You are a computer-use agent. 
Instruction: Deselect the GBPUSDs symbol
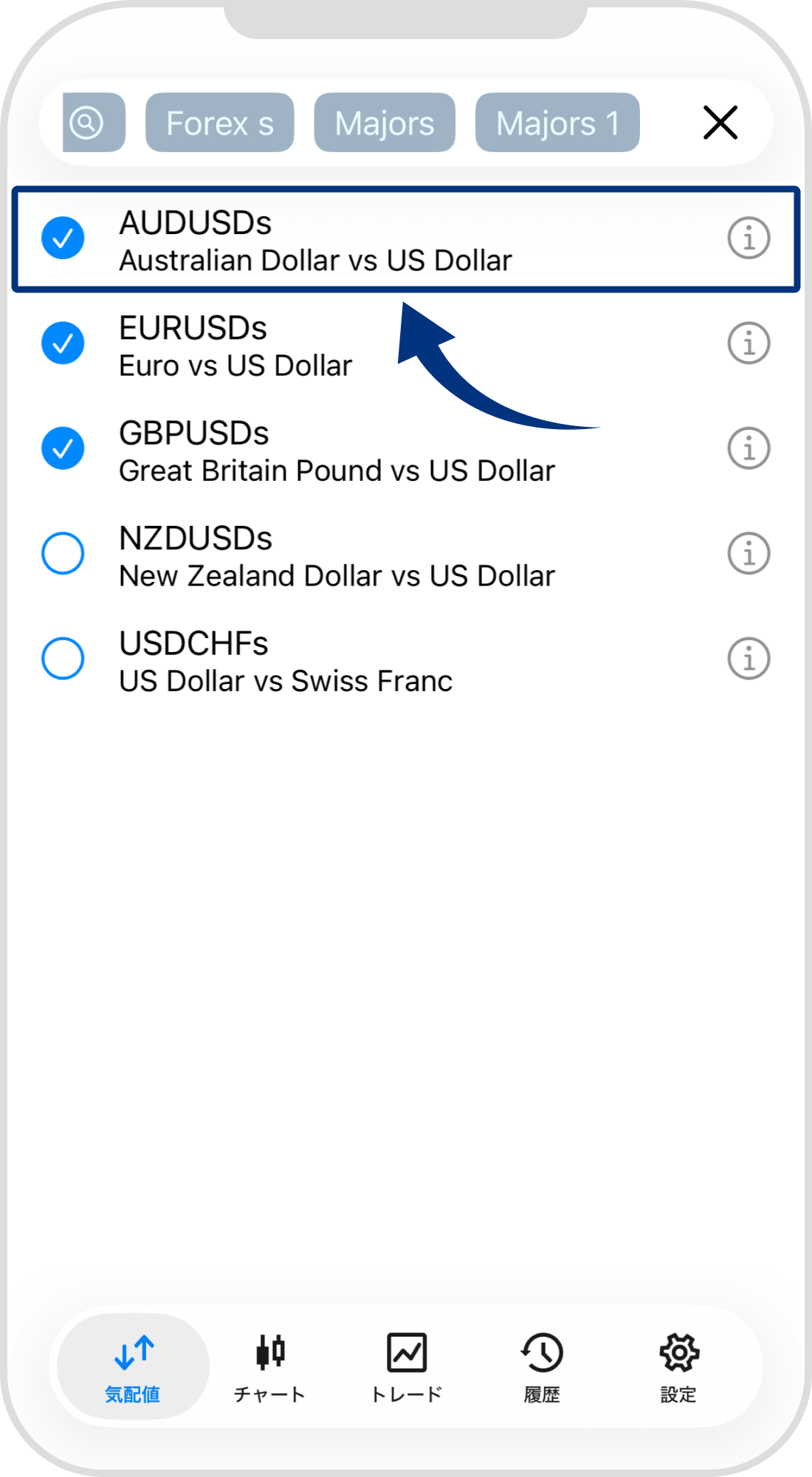[63, 448]
